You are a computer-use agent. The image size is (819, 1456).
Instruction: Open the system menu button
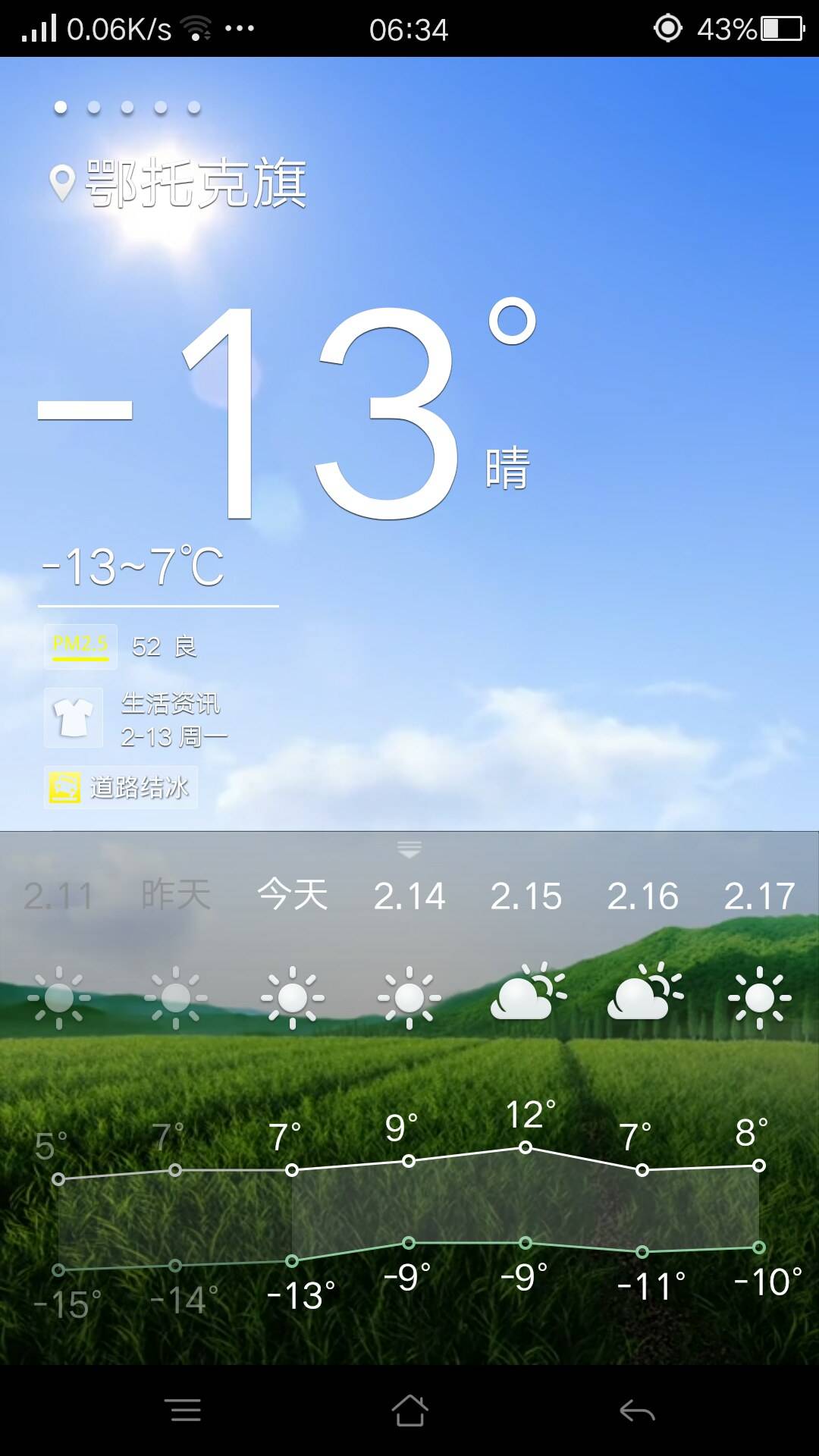[183, 1410]
